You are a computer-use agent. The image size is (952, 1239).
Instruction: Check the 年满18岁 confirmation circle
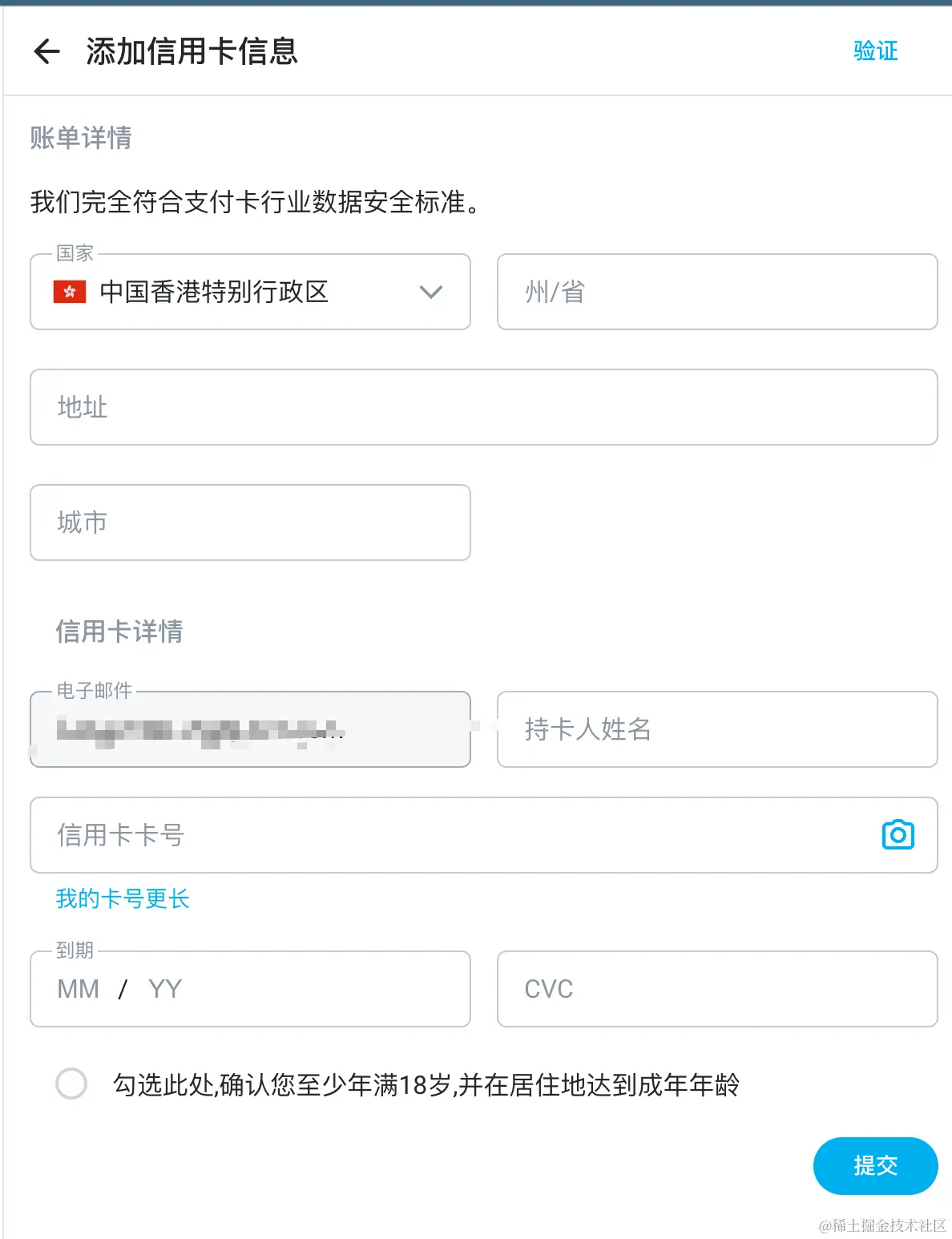(71, 1084)
